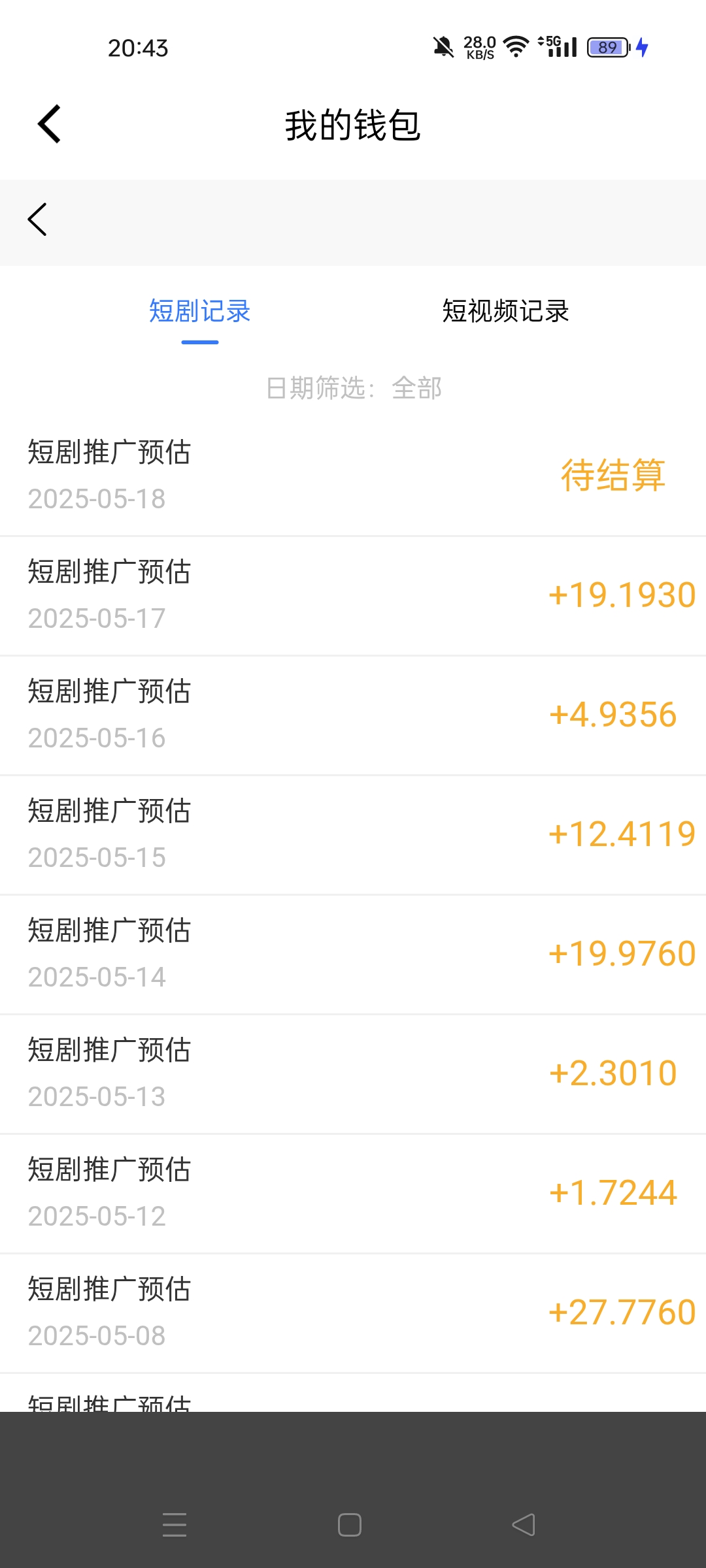Screen dimensions: 706x1568
Task: Tap the thin back chevron in gray bar
Action: (x=37, y=220)
